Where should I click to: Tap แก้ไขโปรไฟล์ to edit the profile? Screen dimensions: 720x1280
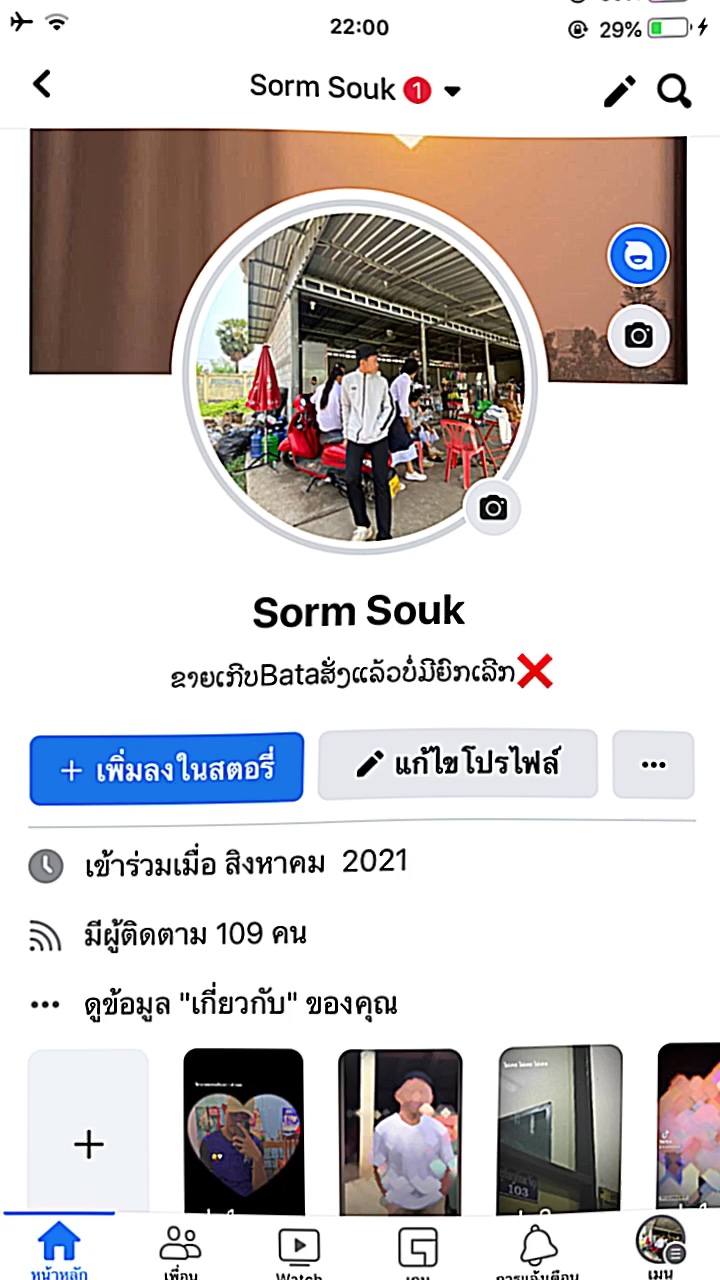point(458,765)
